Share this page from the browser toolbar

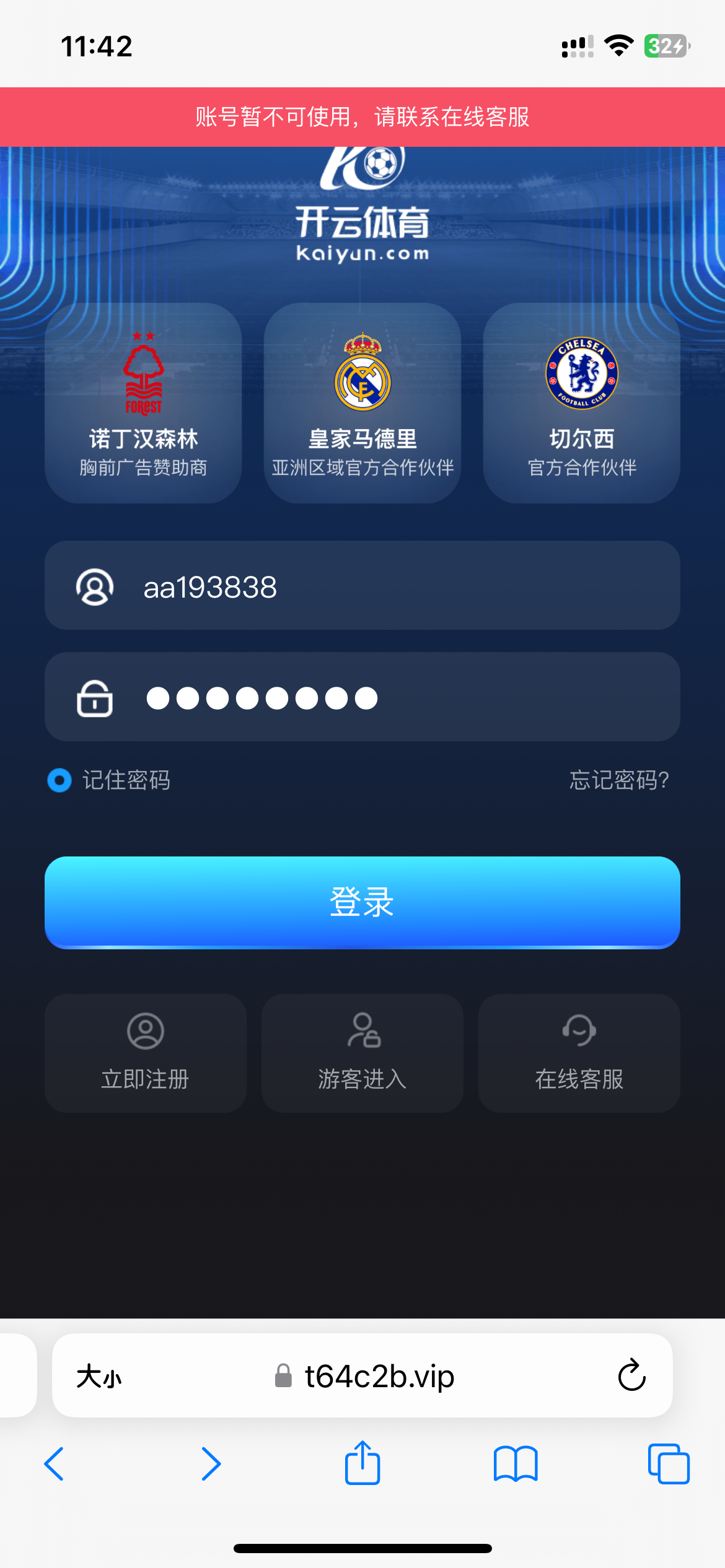click(x=362, y=1463)
